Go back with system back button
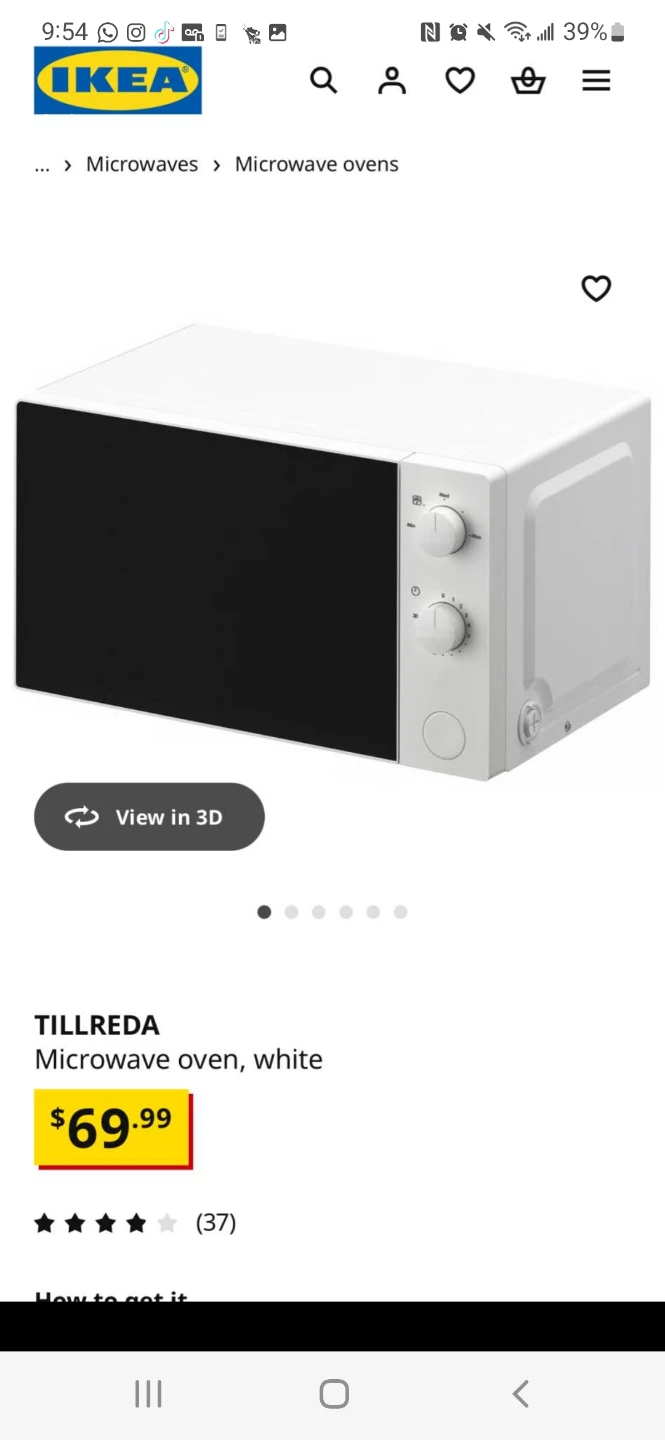Viewport: 665px width, 1440px height. click(x=520, y=1394)
